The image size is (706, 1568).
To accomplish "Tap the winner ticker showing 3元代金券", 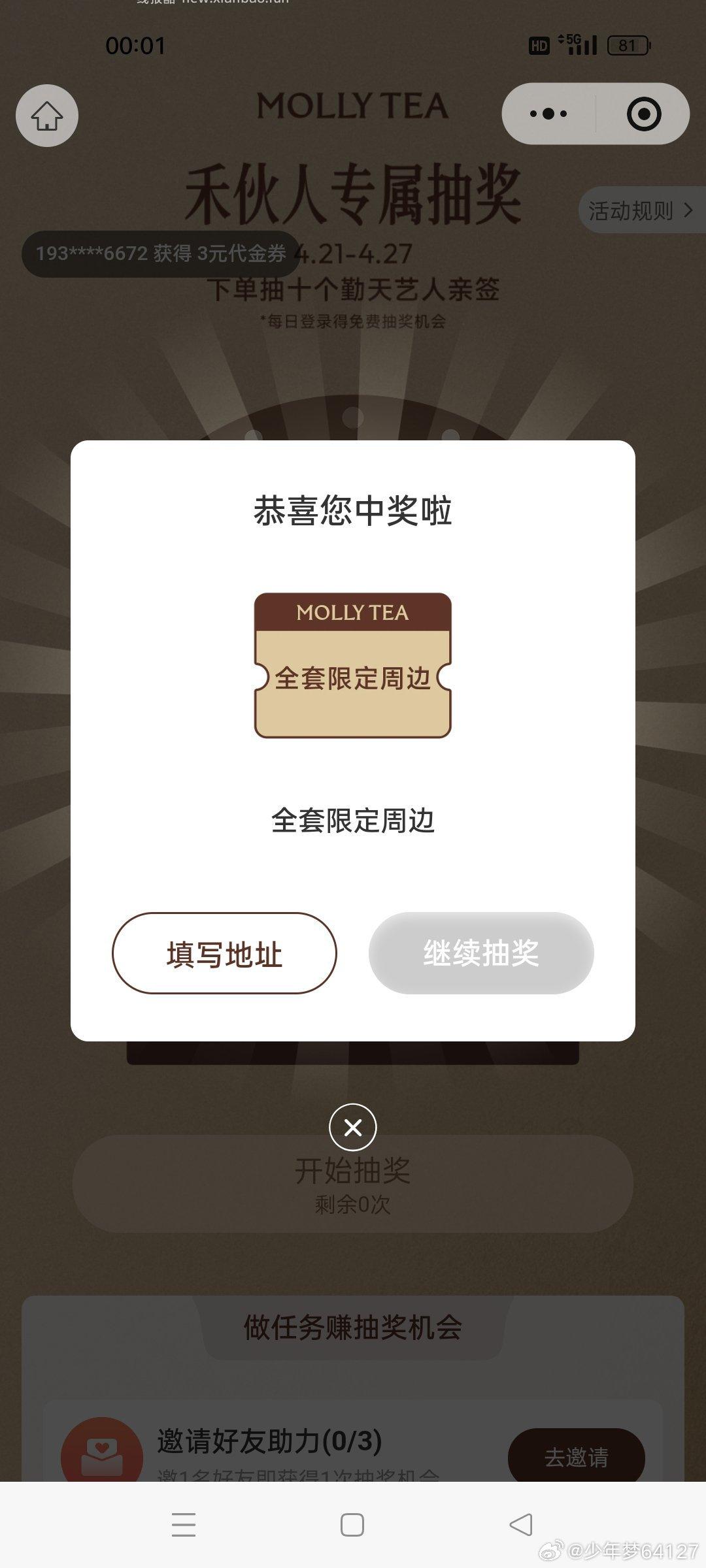I will (161, 255).
